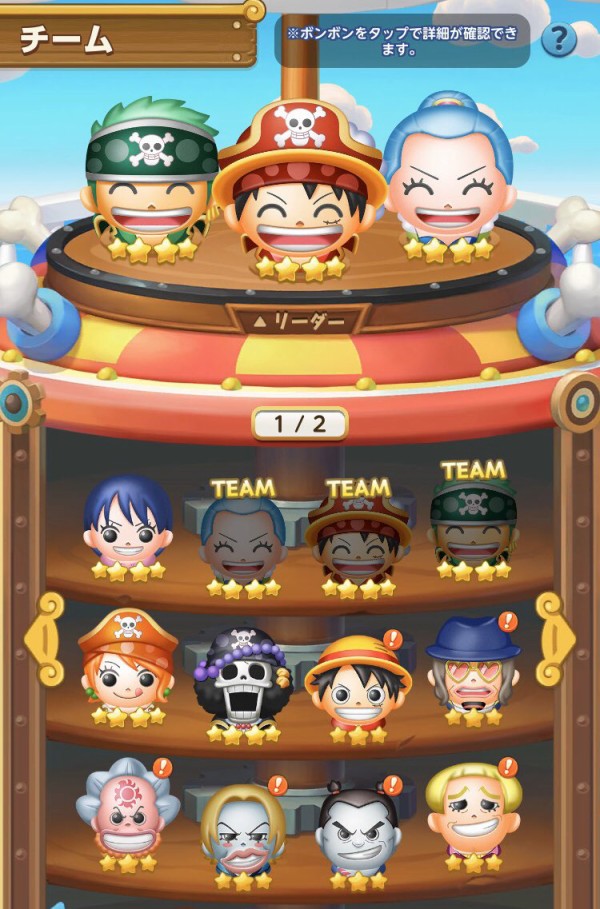This screenshot has width=600, height=909.
Task: Select Nami with orange pirate hat
Action: (127, 663)
